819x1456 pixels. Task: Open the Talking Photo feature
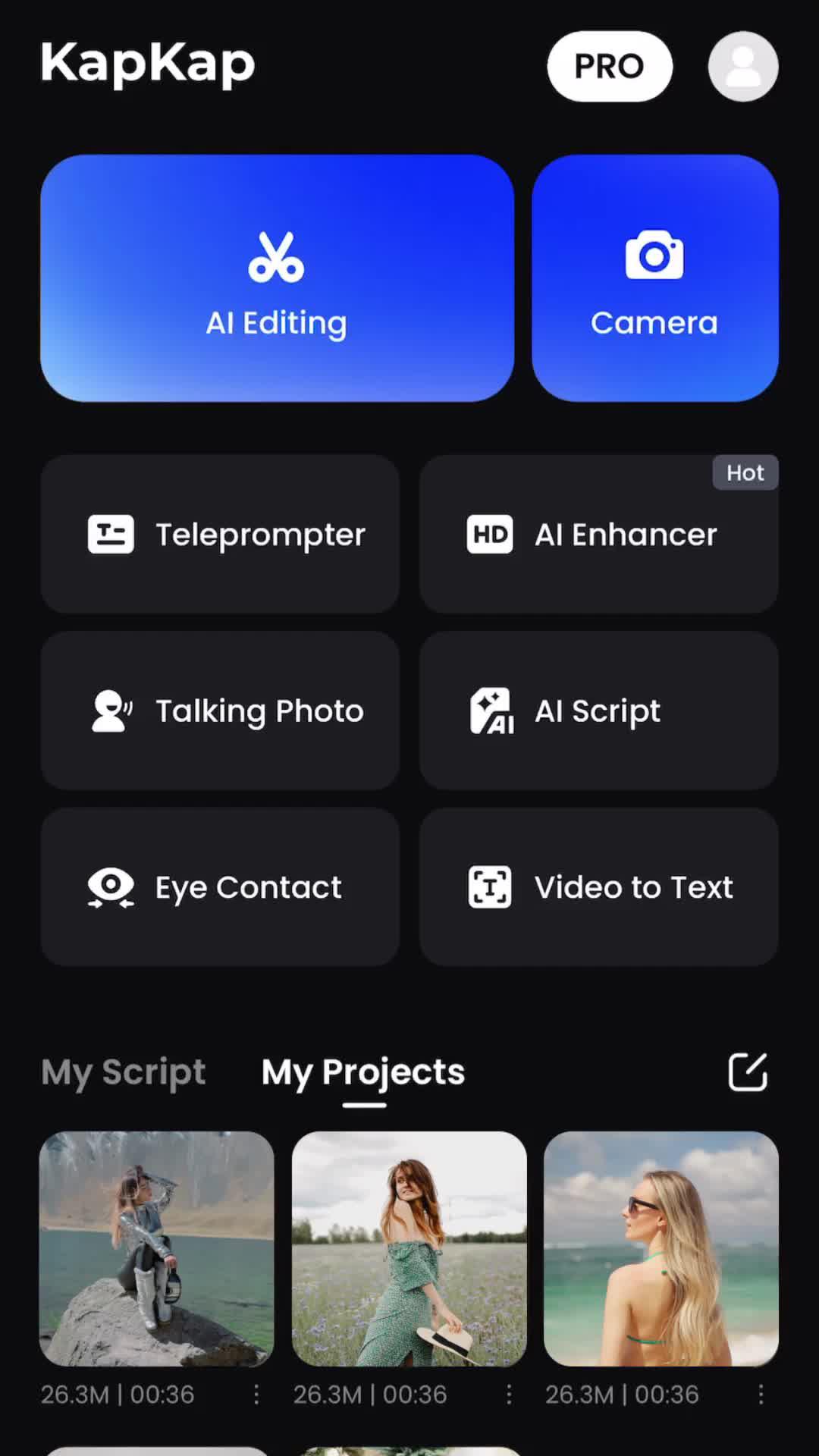(220, 711)
